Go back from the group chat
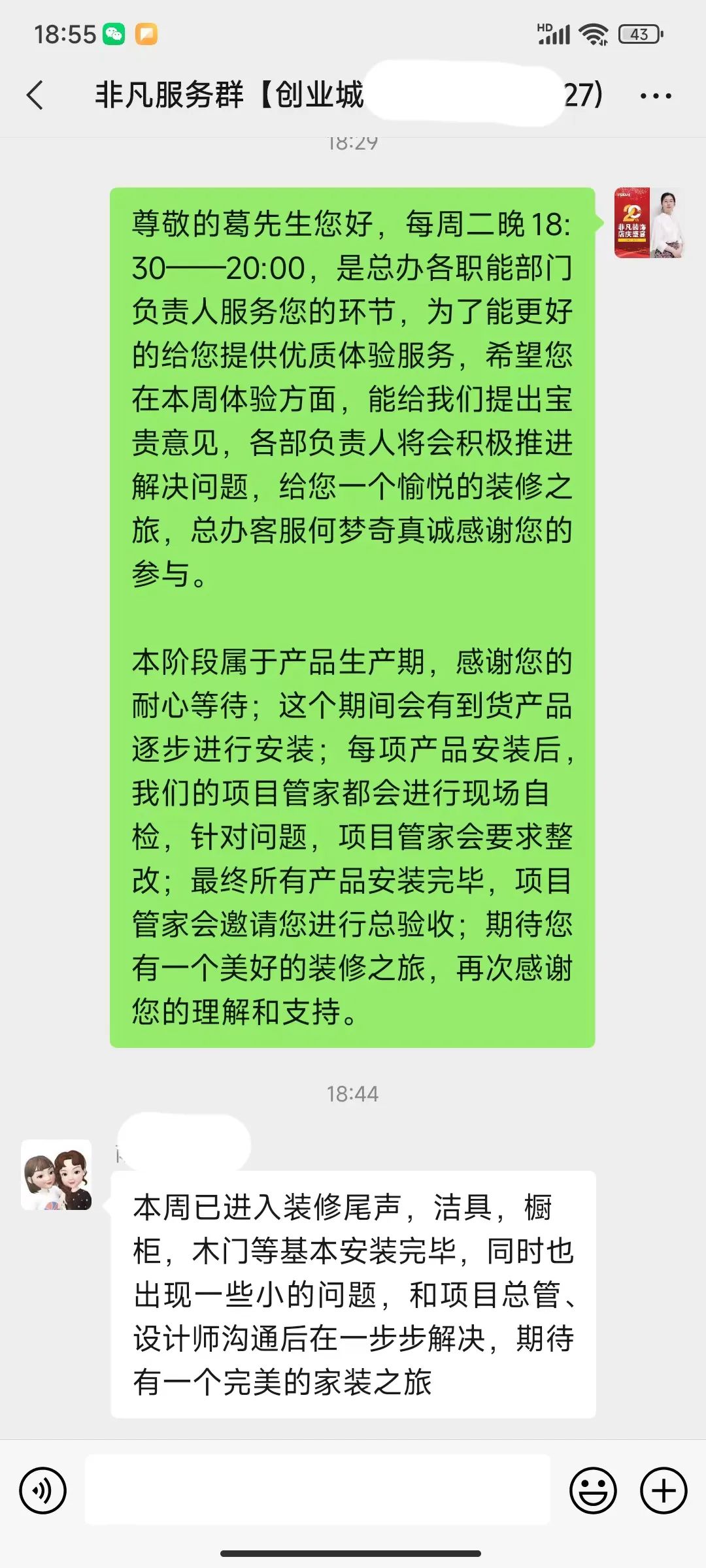Screen dimensions: 706x1568 coord(36,95)
